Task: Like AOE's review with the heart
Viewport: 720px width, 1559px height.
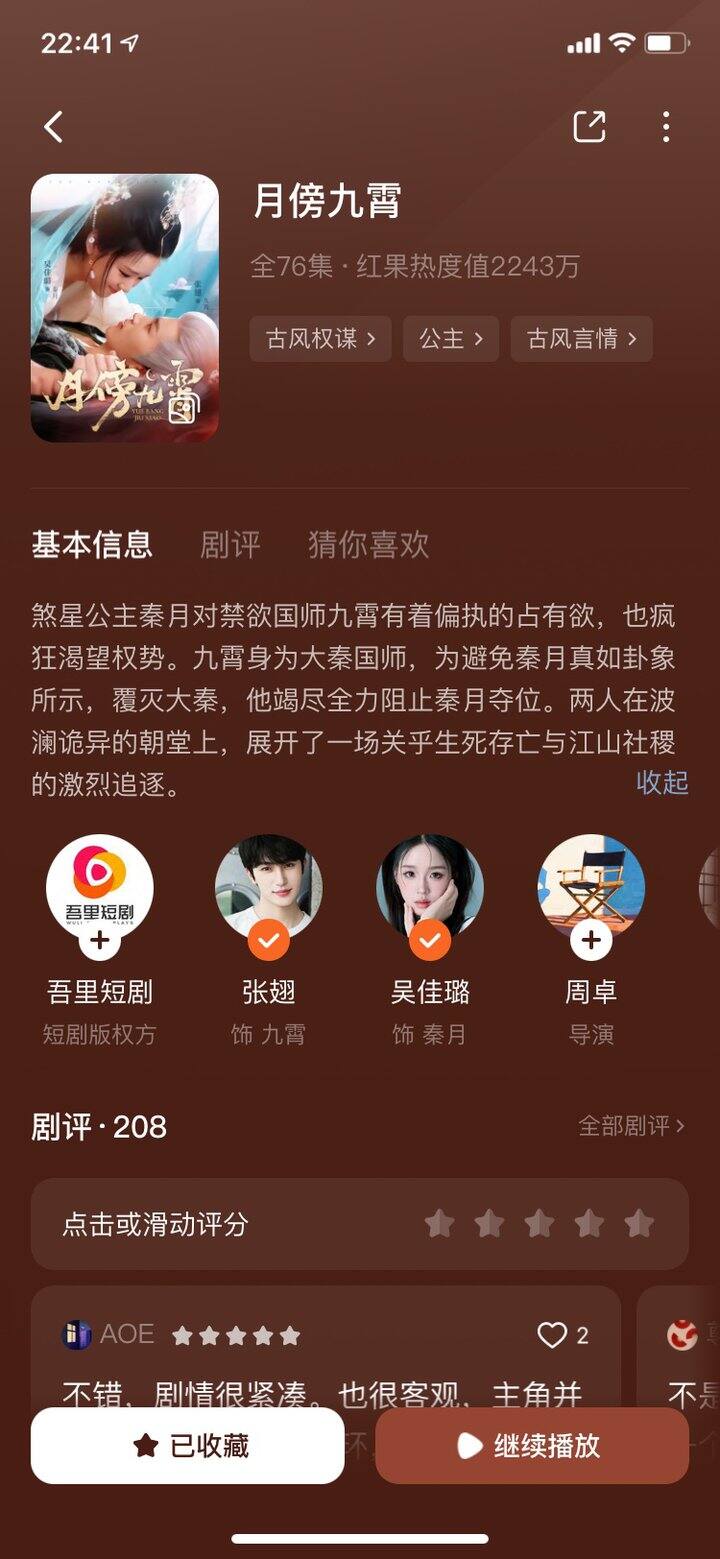Action: [x=552, y=1335]
